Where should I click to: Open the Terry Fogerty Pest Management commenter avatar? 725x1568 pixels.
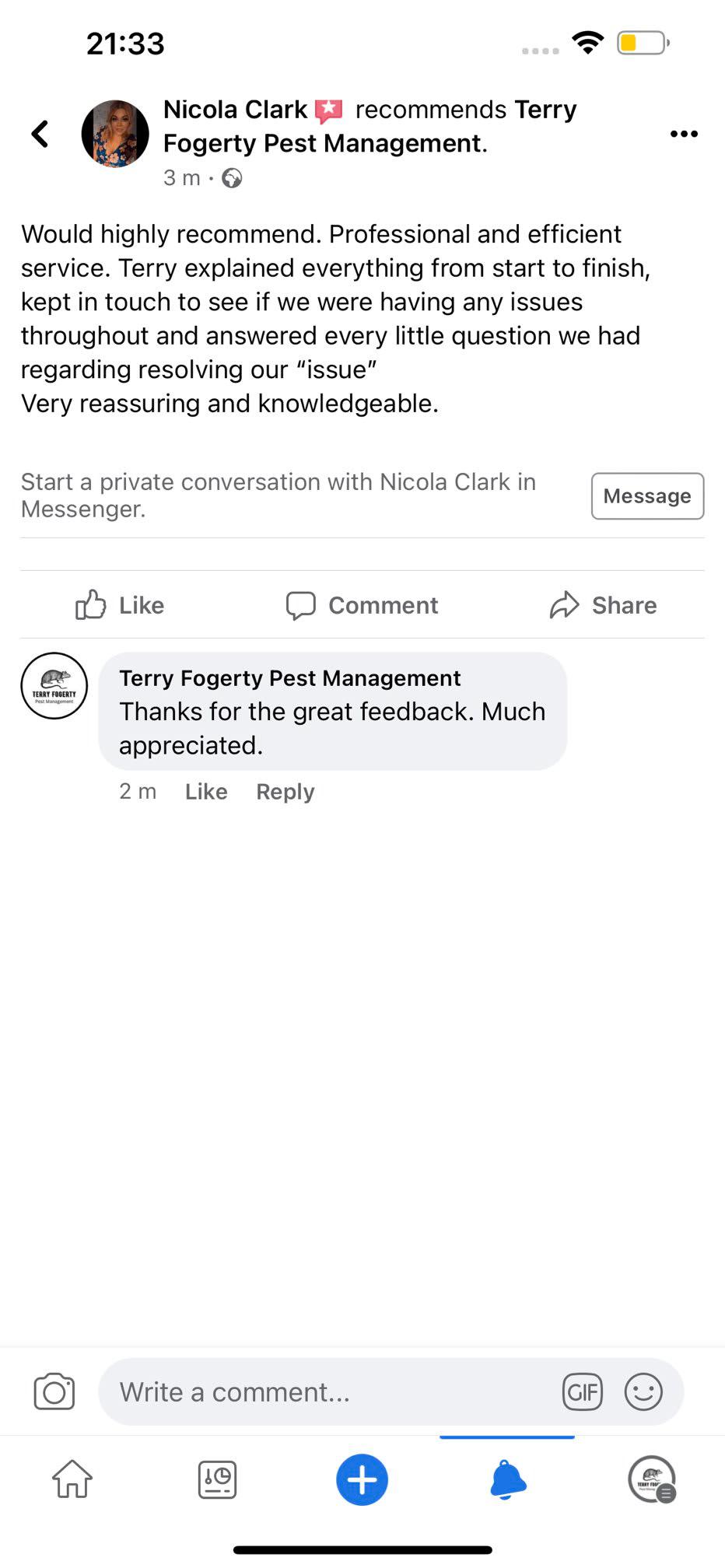coord(54,686)
